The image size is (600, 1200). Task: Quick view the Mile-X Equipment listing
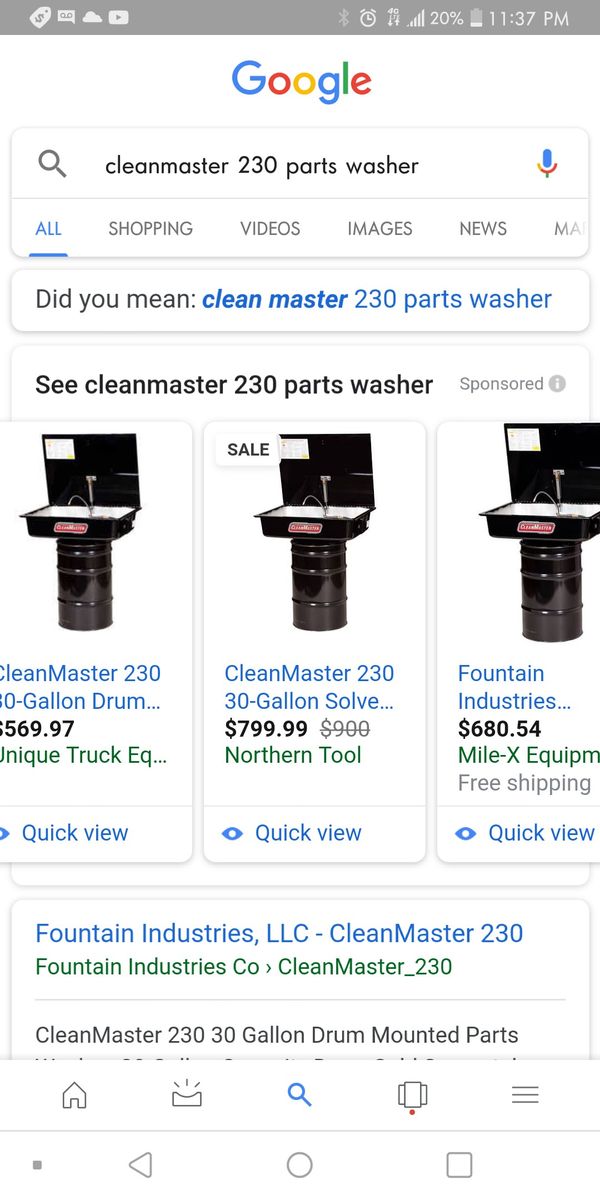(x=526, y=833)
